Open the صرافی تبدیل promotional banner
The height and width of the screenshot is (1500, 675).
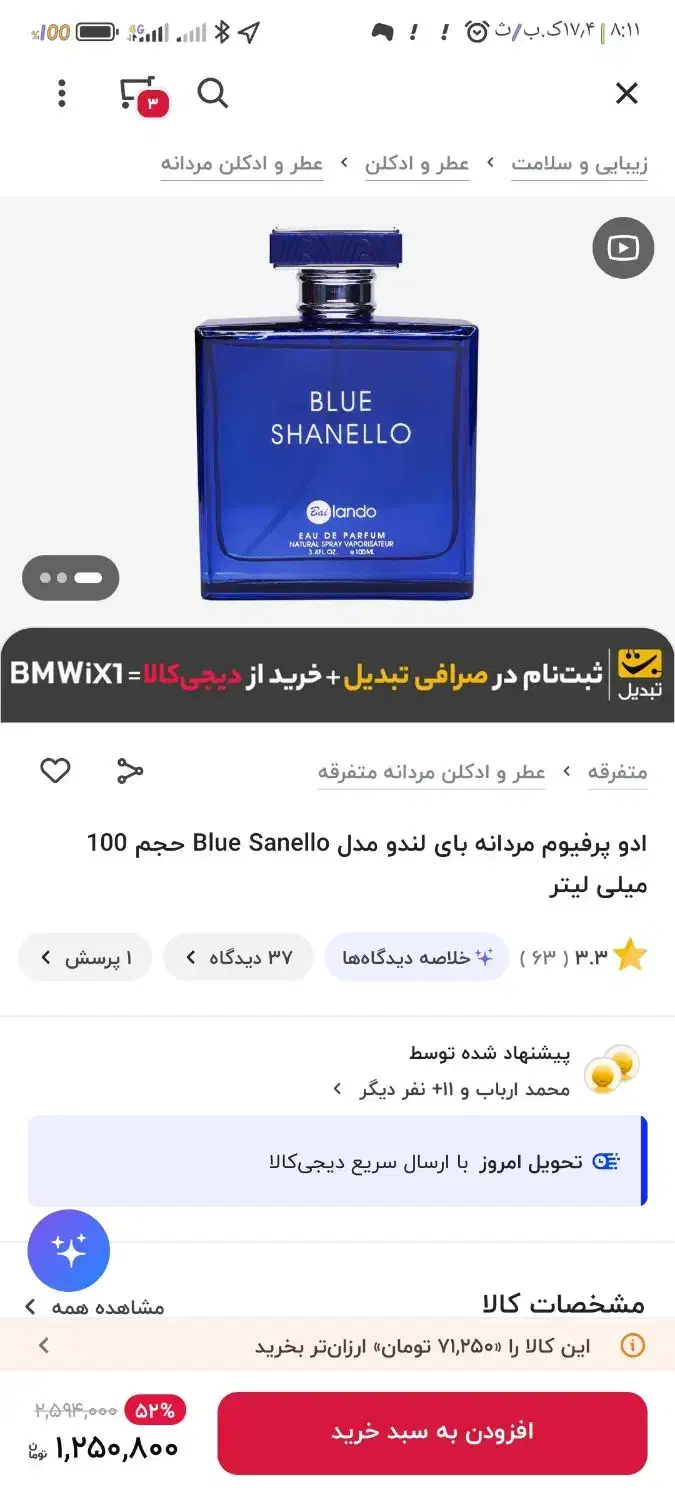(337, 675)
